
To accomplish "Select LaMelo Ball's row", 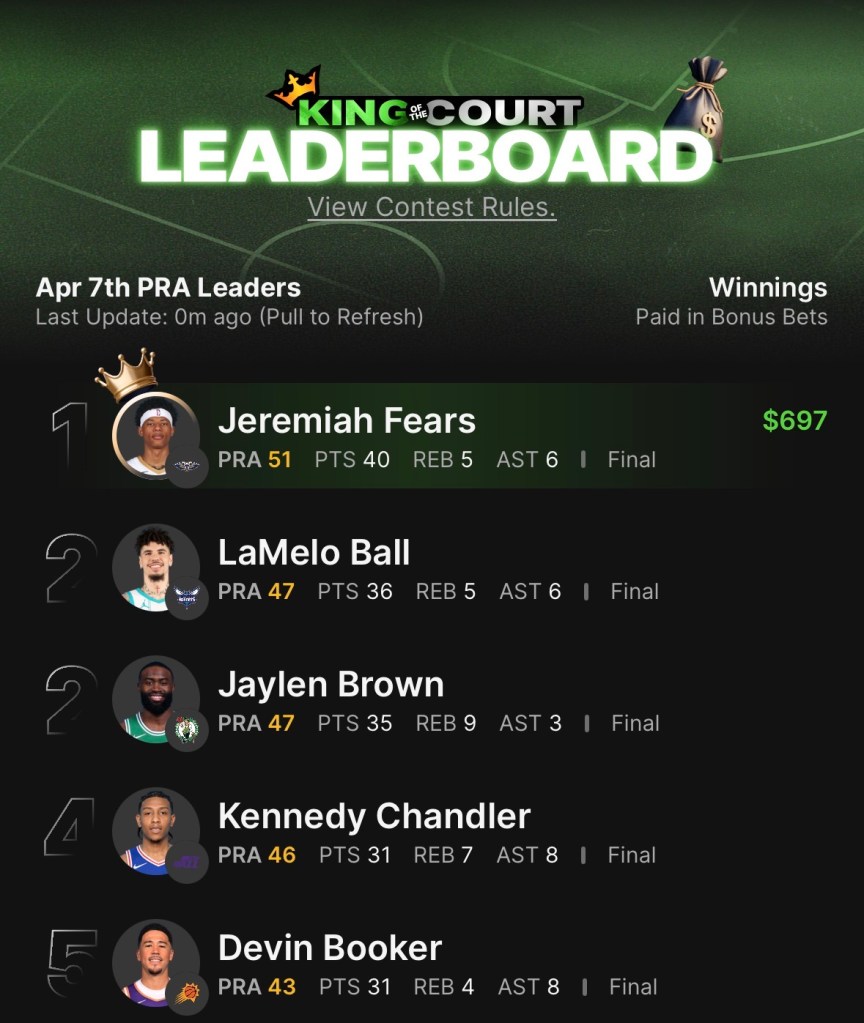I will 432,568.
